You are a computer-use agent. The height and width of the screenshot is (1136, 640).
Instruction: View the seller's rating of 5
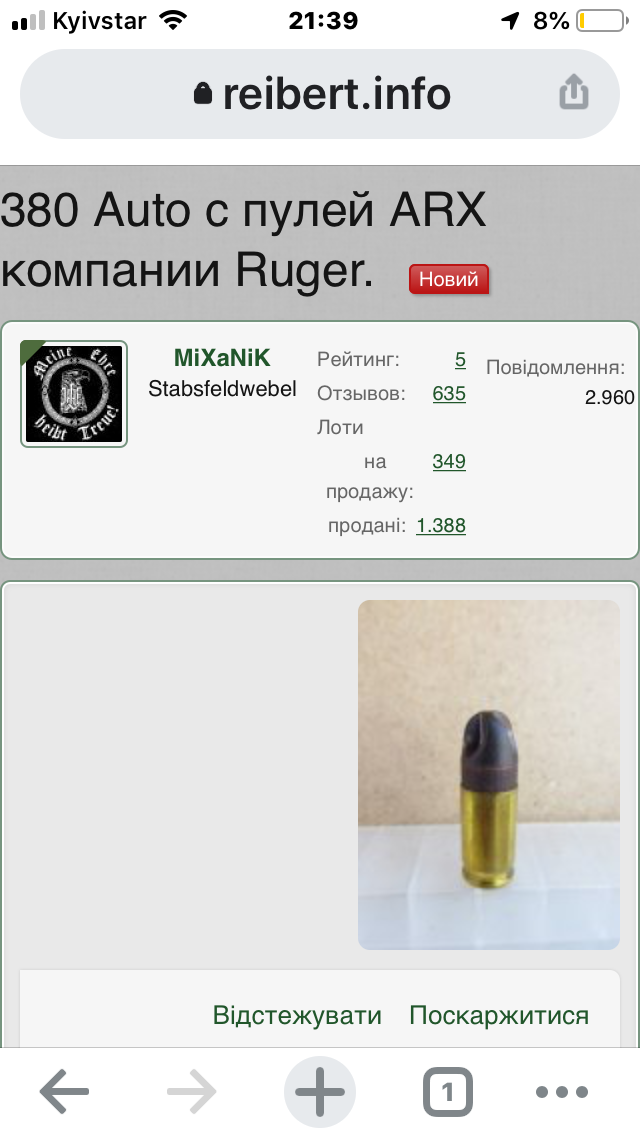pyautogui.click(x=460, y=359)
